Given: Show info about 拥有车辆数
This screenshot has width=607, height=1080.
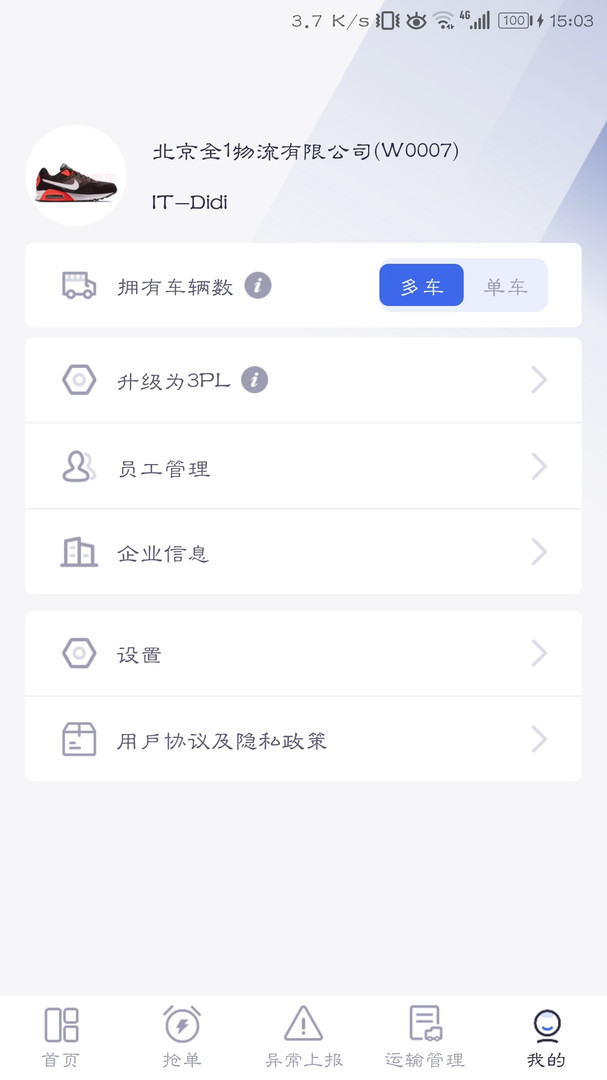Looking at the screenshot, I should (258, 286).
